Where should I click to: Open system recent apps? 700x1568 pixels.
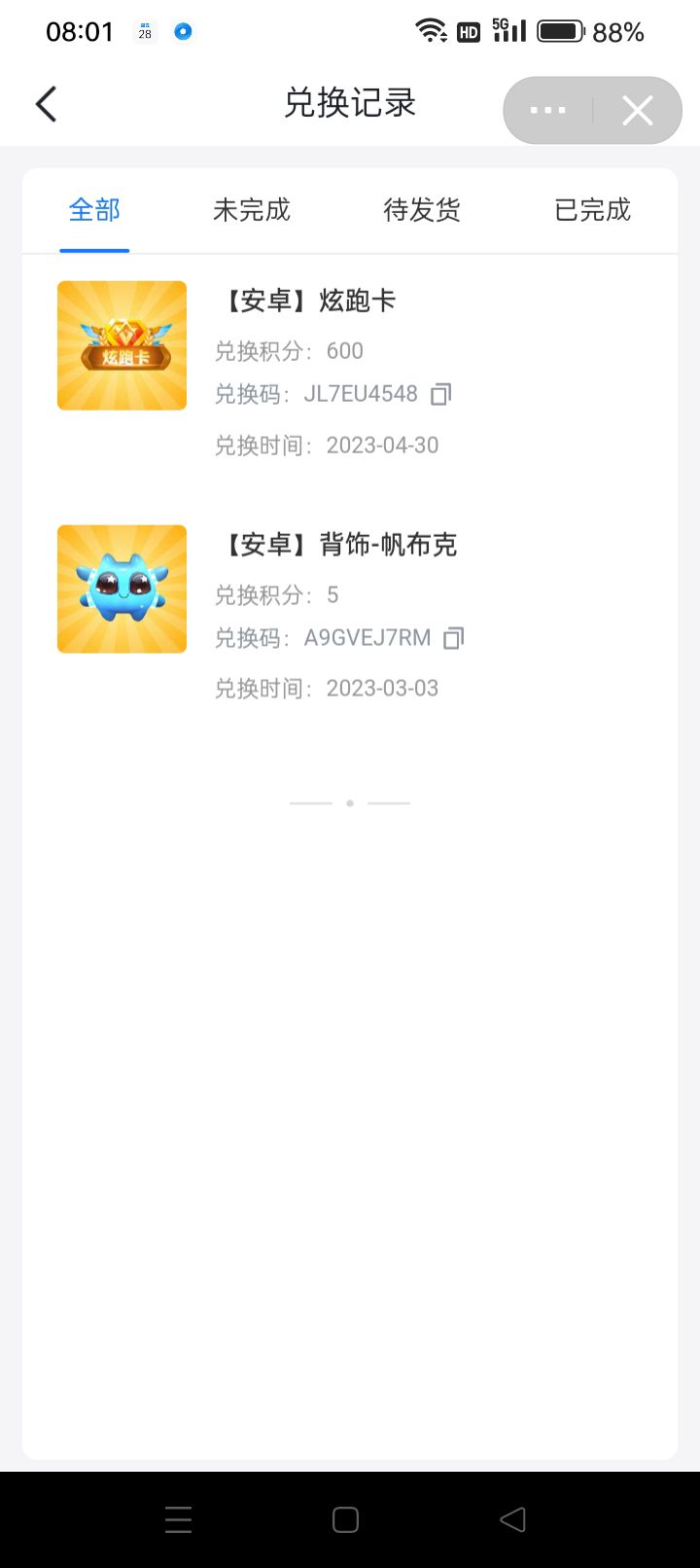click(x=179, y=1519)
